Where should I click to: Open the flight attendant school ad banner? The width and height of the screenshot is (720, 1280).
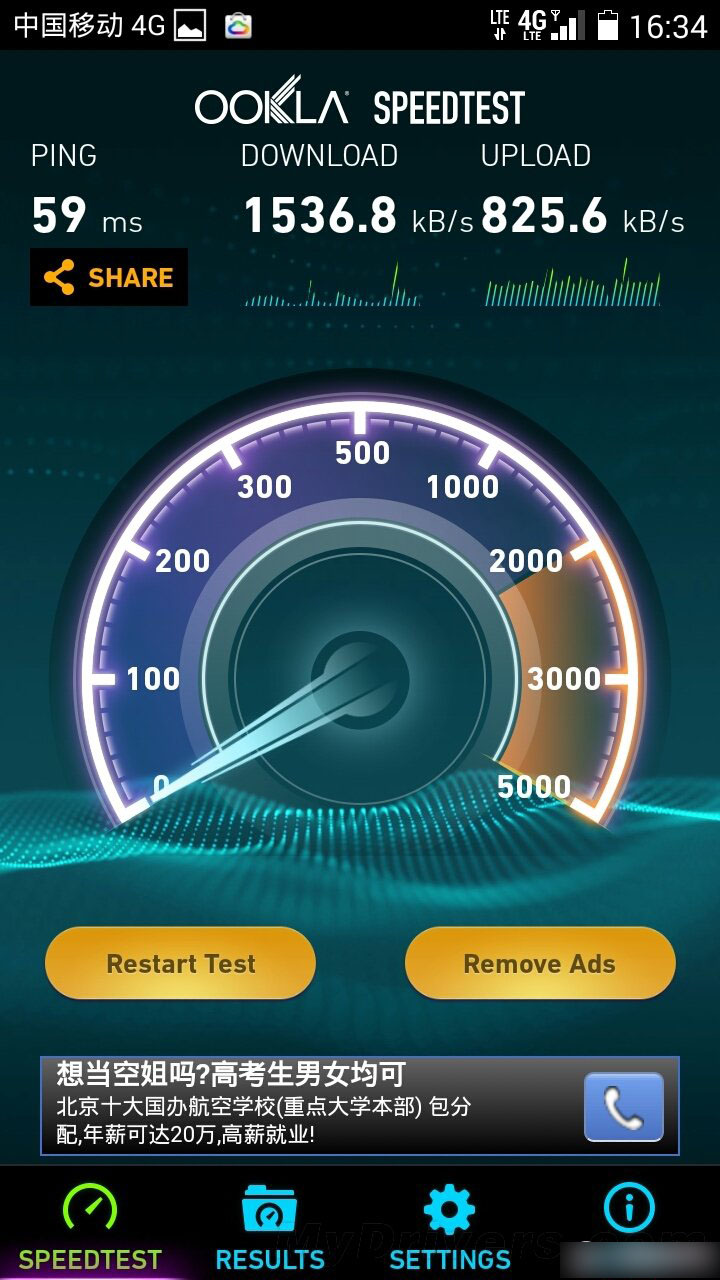(x=300, y=1105)
